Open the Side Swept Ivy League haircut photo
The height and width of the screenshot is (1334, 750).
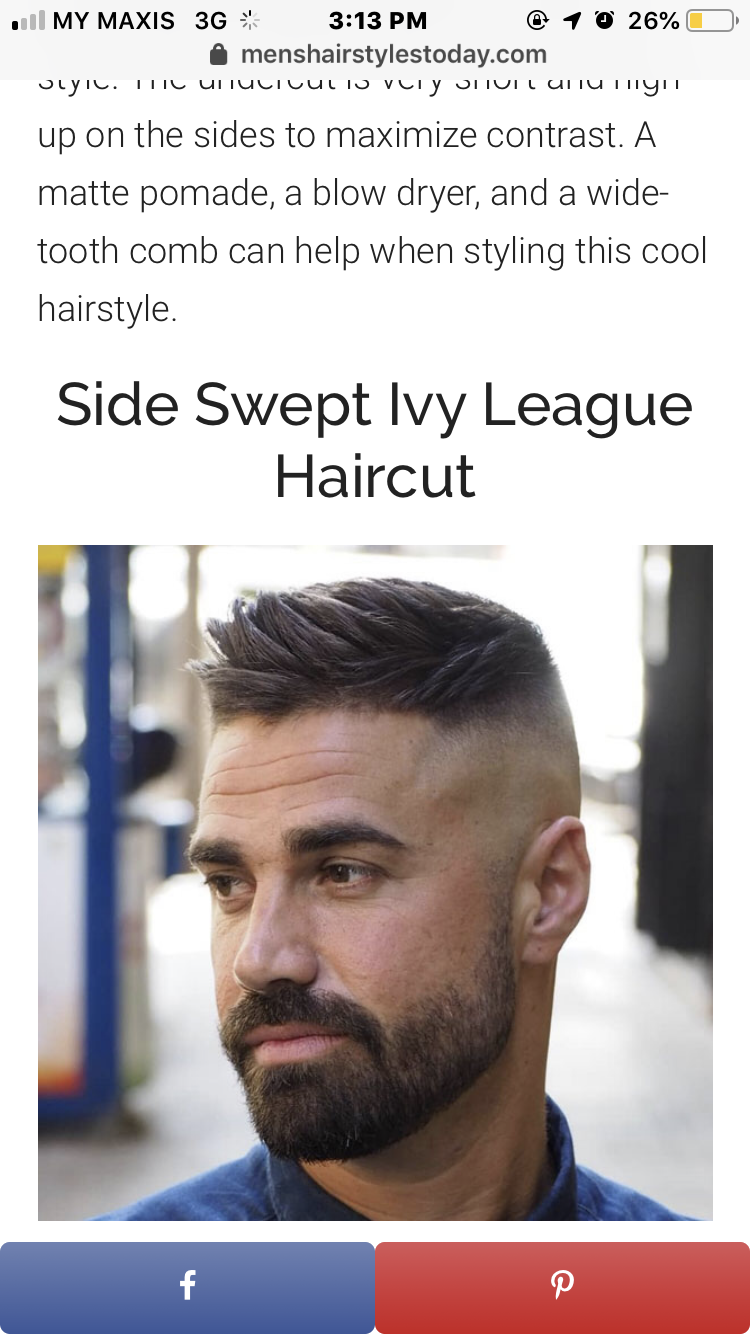(x=375, y=882)
